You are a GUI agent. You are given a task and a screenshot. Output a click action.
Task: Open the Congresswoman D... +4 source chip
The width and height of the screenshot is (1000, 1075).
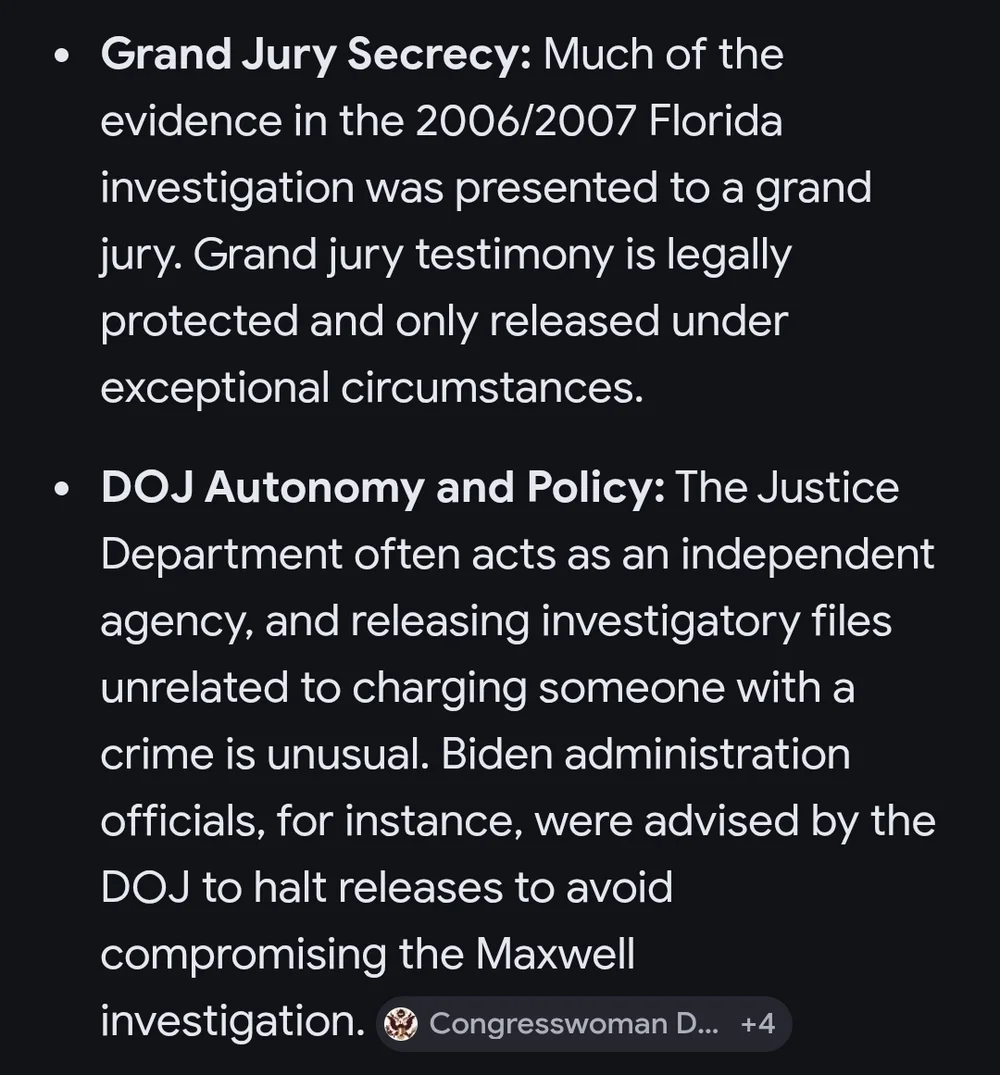[584, 1024]
